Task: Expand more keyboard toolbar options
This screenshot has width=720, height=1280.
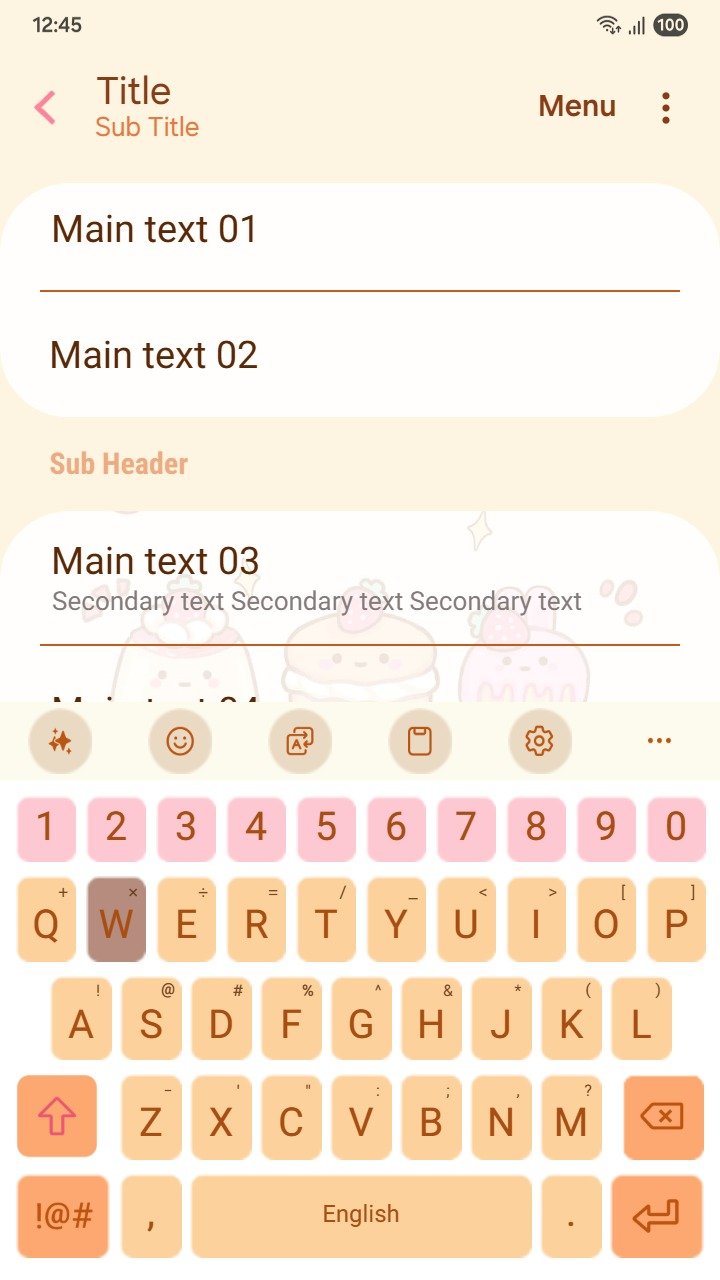Action: [659, 741]
